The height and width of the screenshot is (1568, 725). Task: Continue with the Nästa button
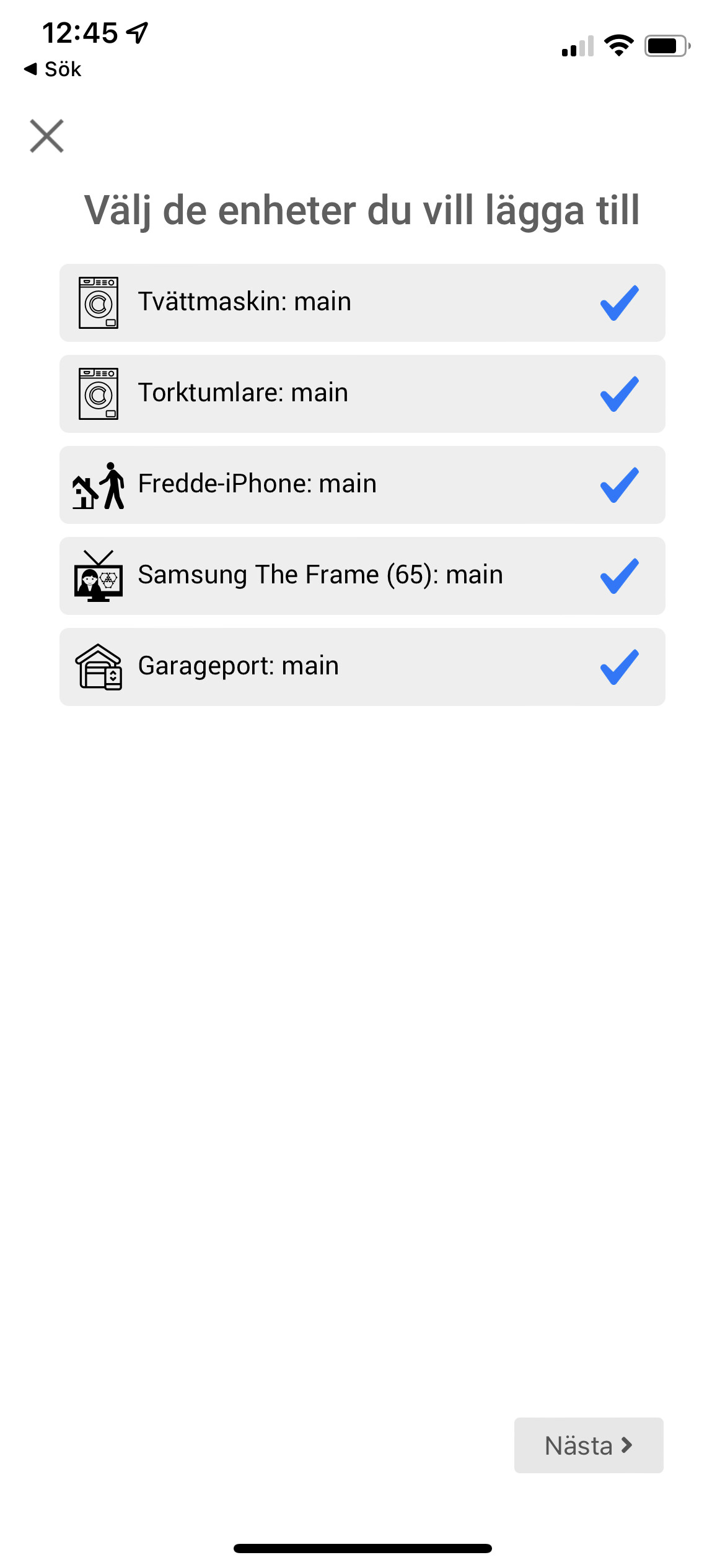(x=588, y=1445)
